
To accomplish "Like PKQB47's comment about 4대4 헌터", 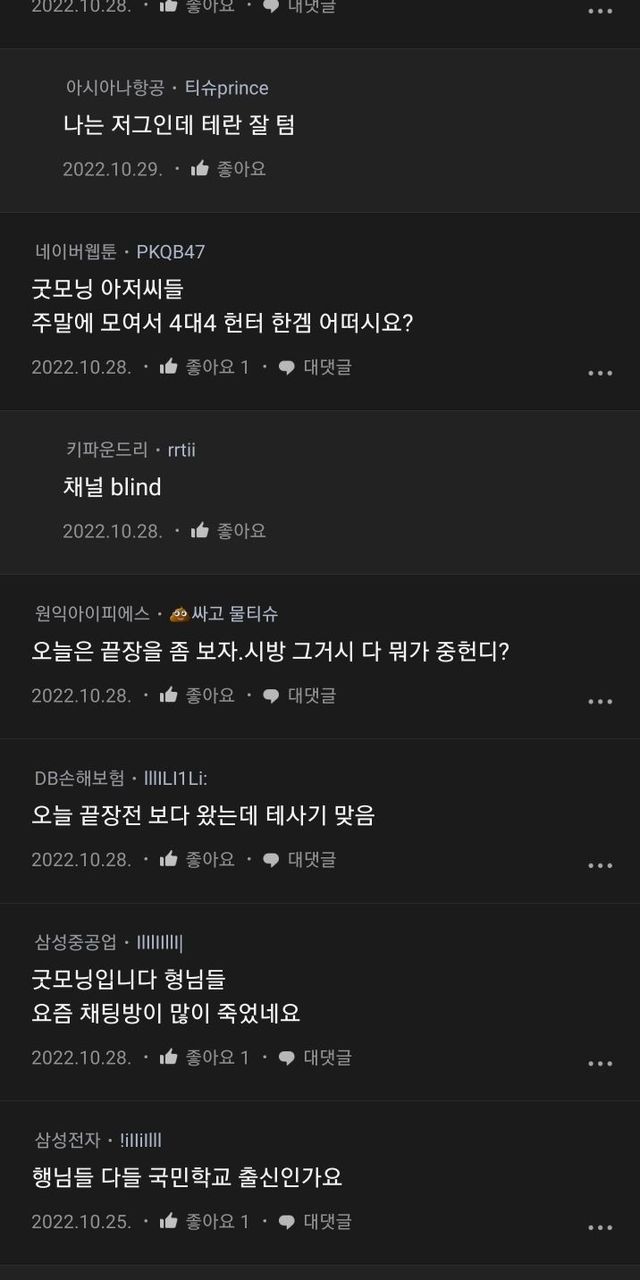I will point(204,367).
